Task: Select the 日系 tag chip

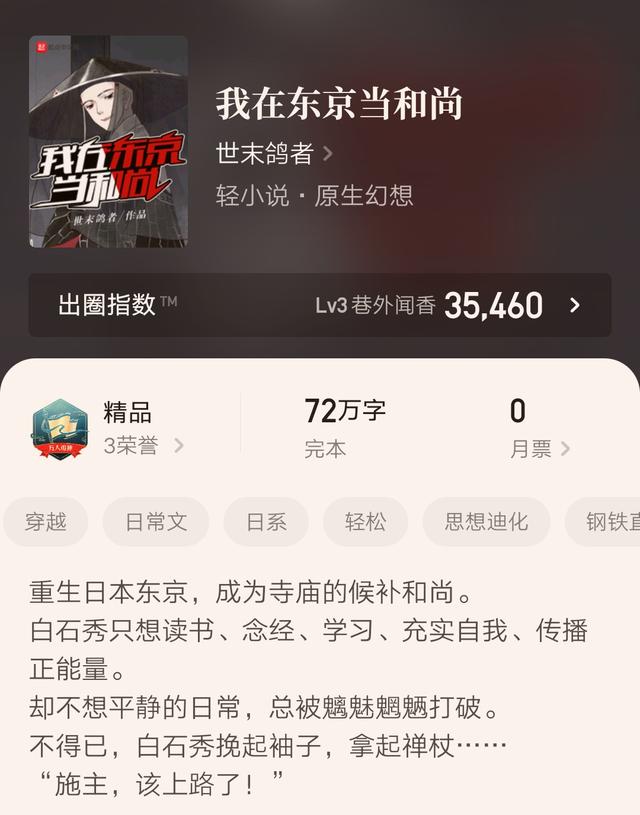Action: tap(265, 521)
